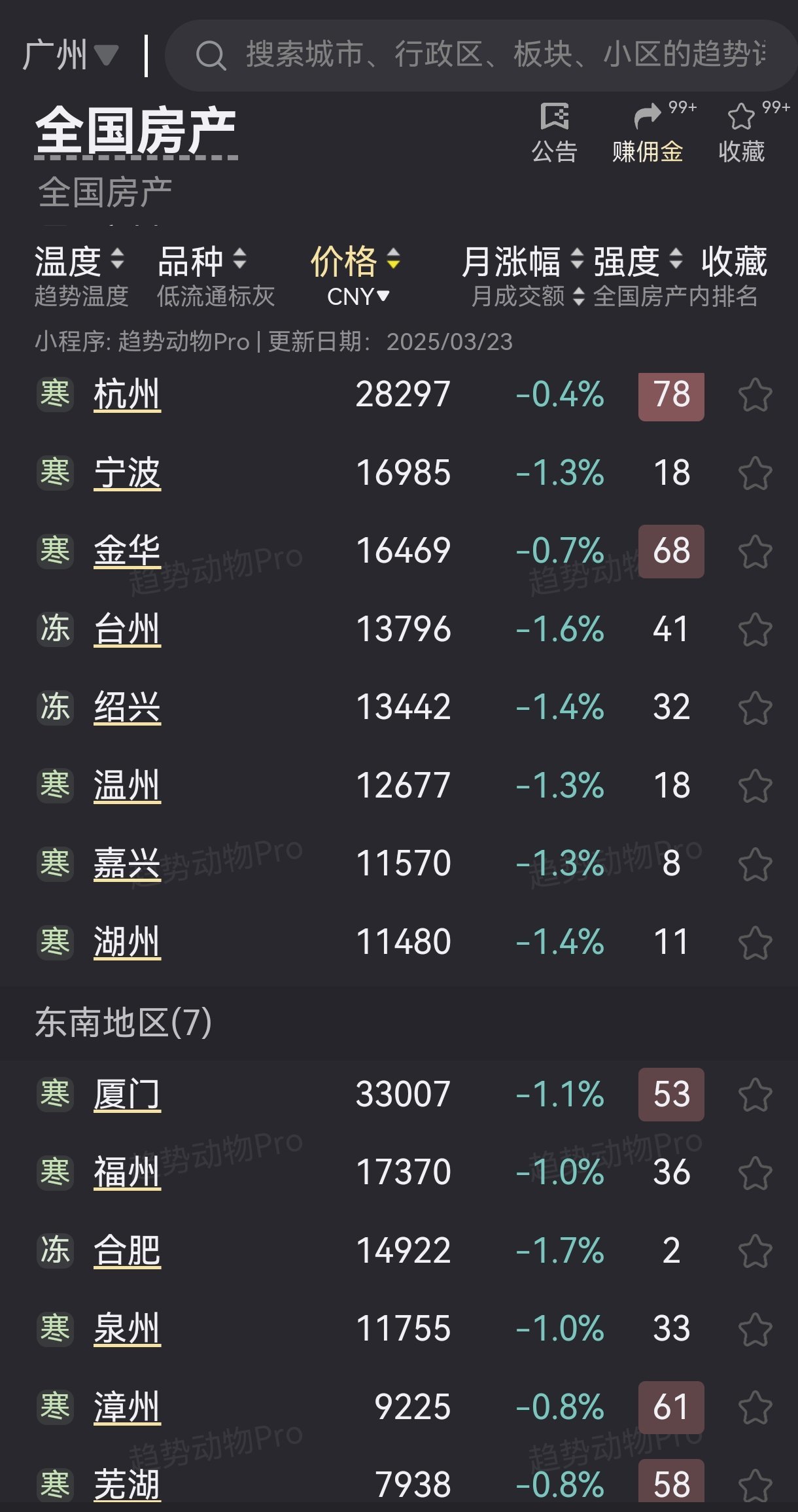Sort the list by 温度
The image size is (798, 1512).
coord(80,262)
